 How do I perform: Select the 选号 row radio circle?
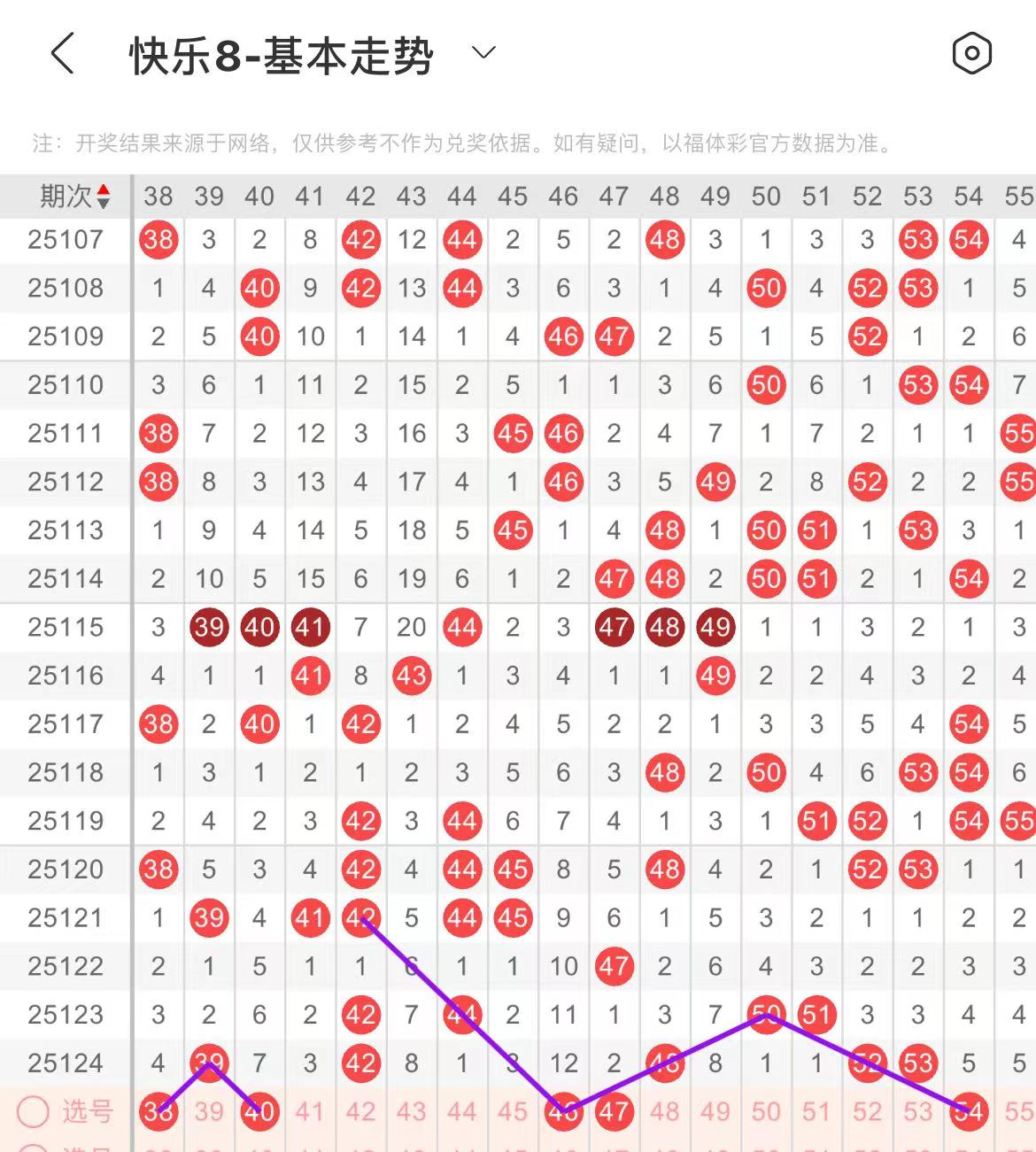33,1111
